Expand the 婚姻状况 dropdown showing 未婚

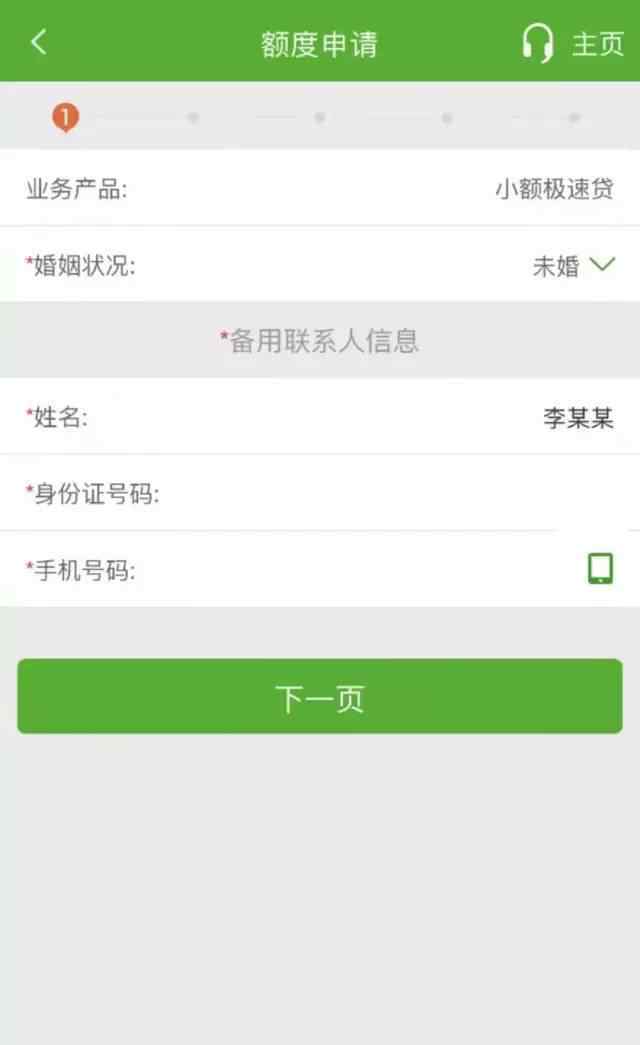[x=320, y=265]
